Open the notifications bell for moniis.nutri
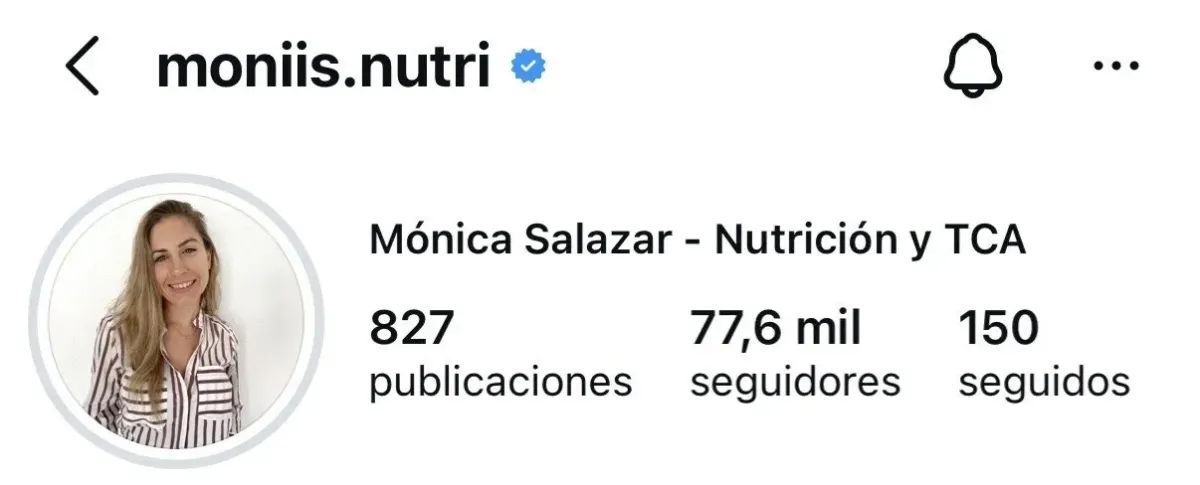The image size is (1200, 485). [973, 68]
